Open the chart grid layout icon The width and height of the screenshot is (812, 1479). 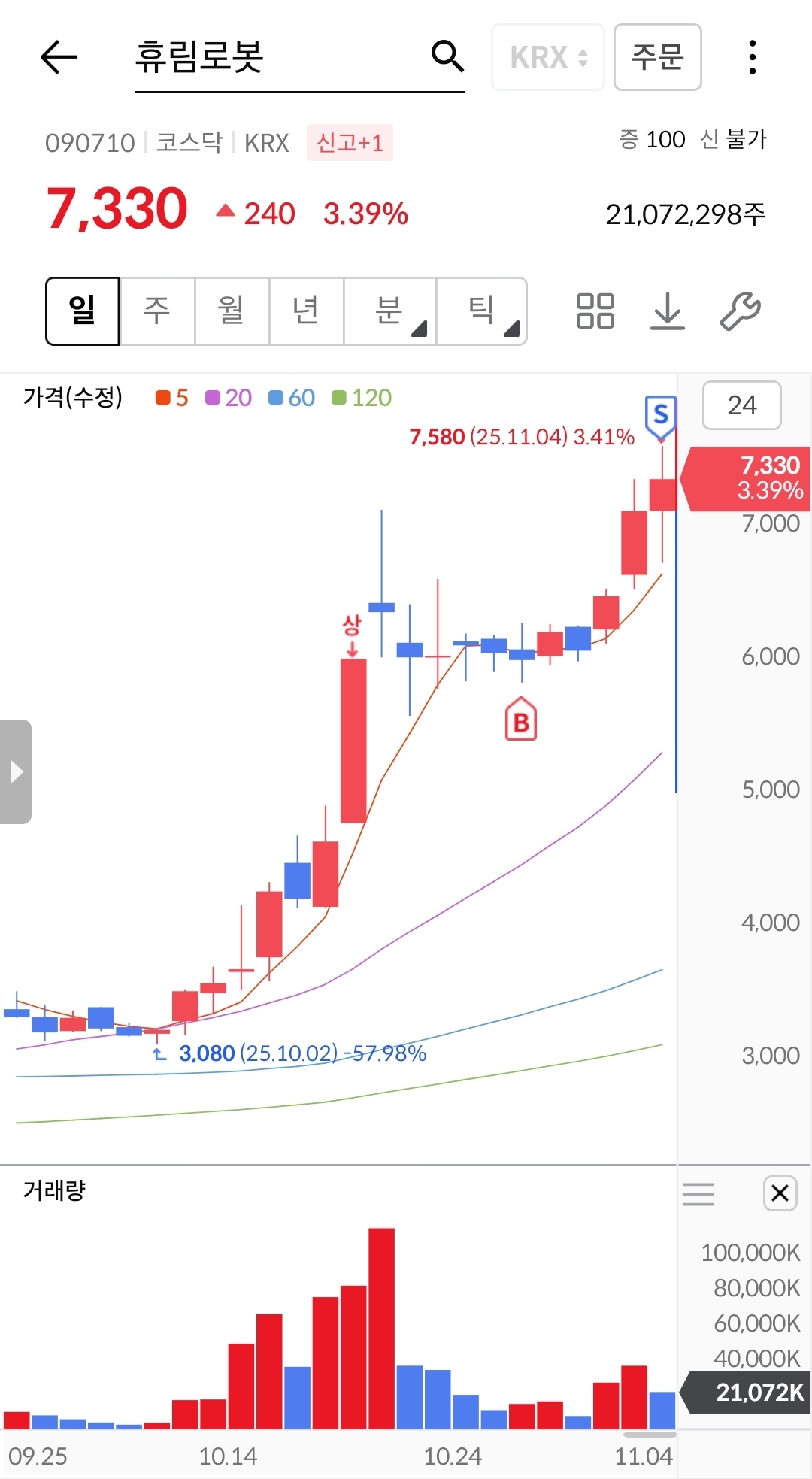point(595,311)
